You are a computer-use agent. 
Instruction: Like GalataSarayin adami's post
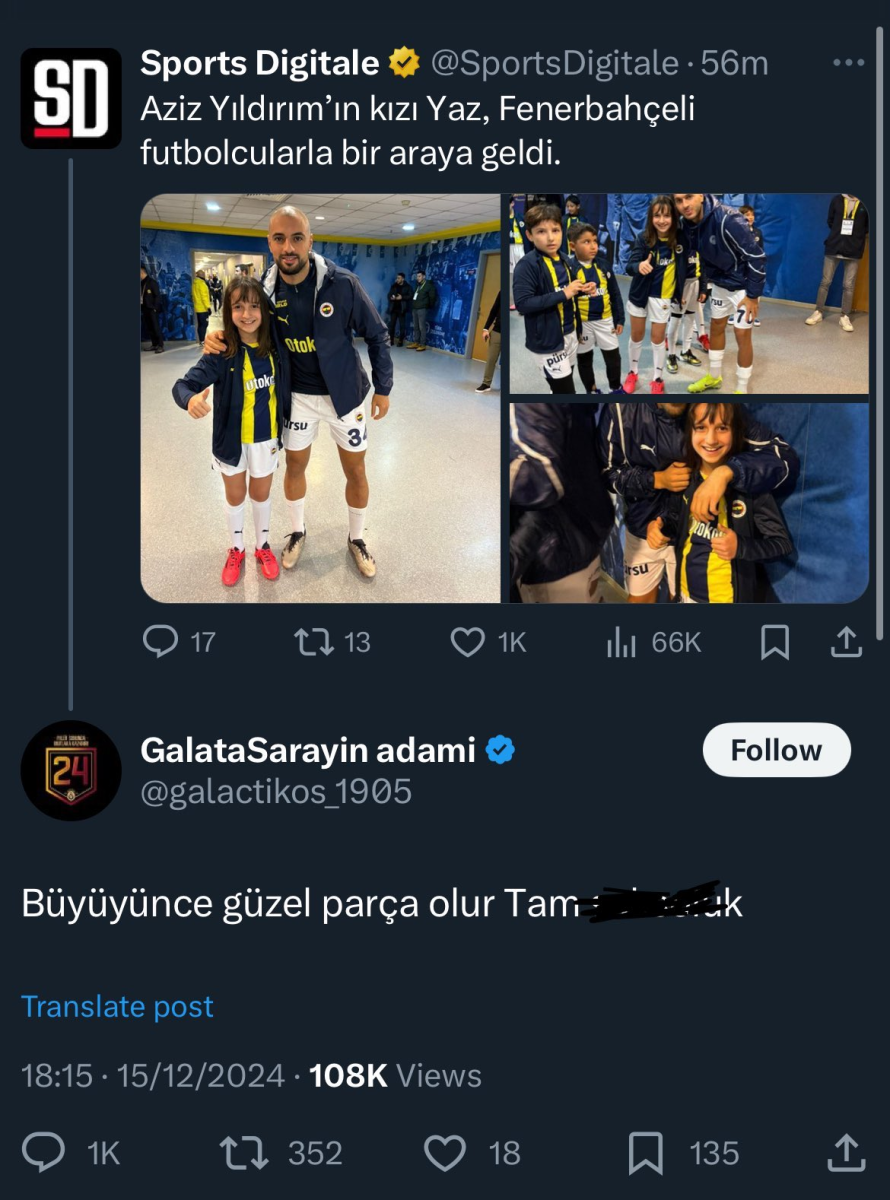pyautogui.click(x=445, y=1152)
